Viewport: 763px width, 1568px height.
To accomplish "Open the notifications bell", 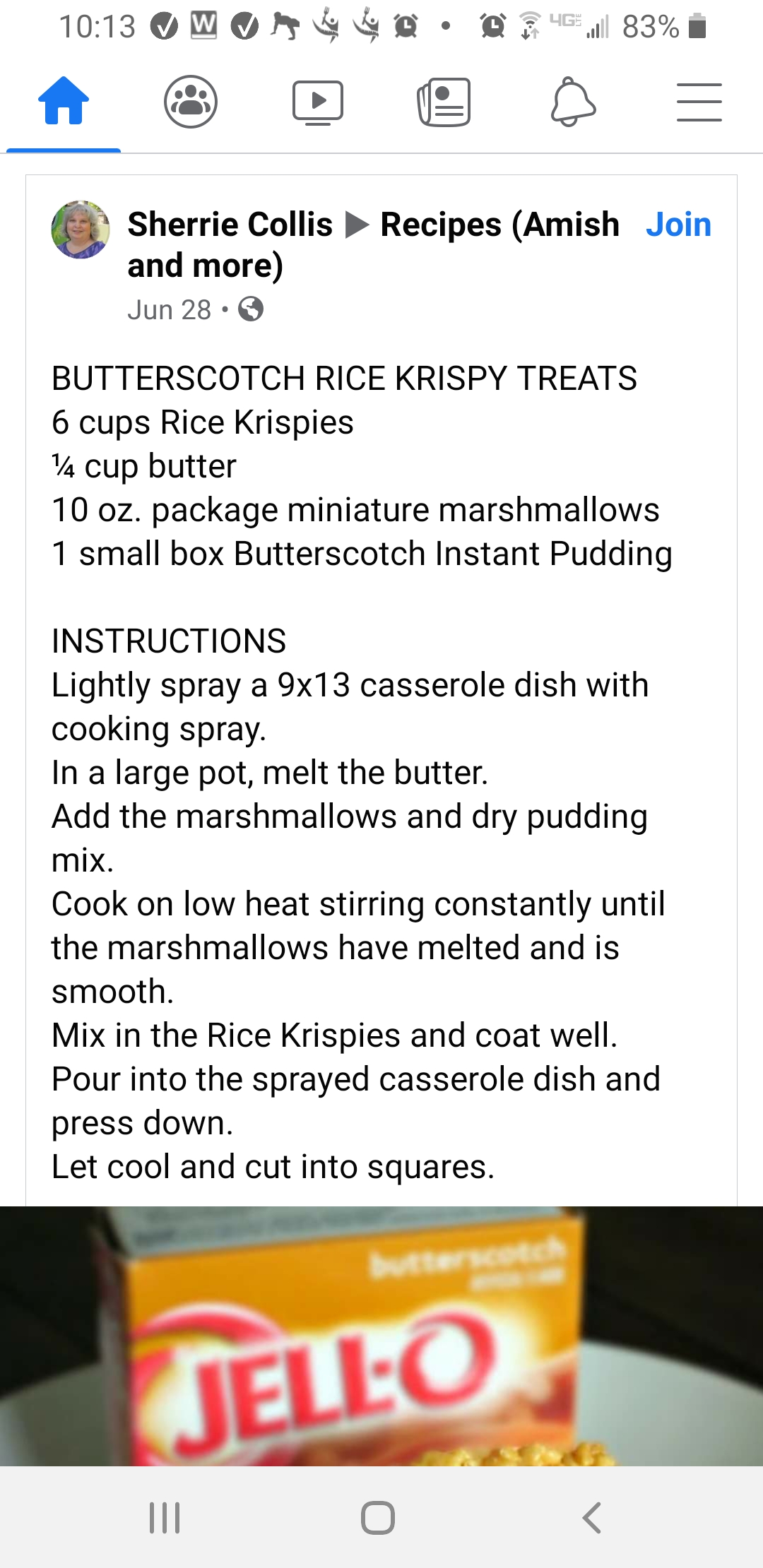I will pos(572,102).
